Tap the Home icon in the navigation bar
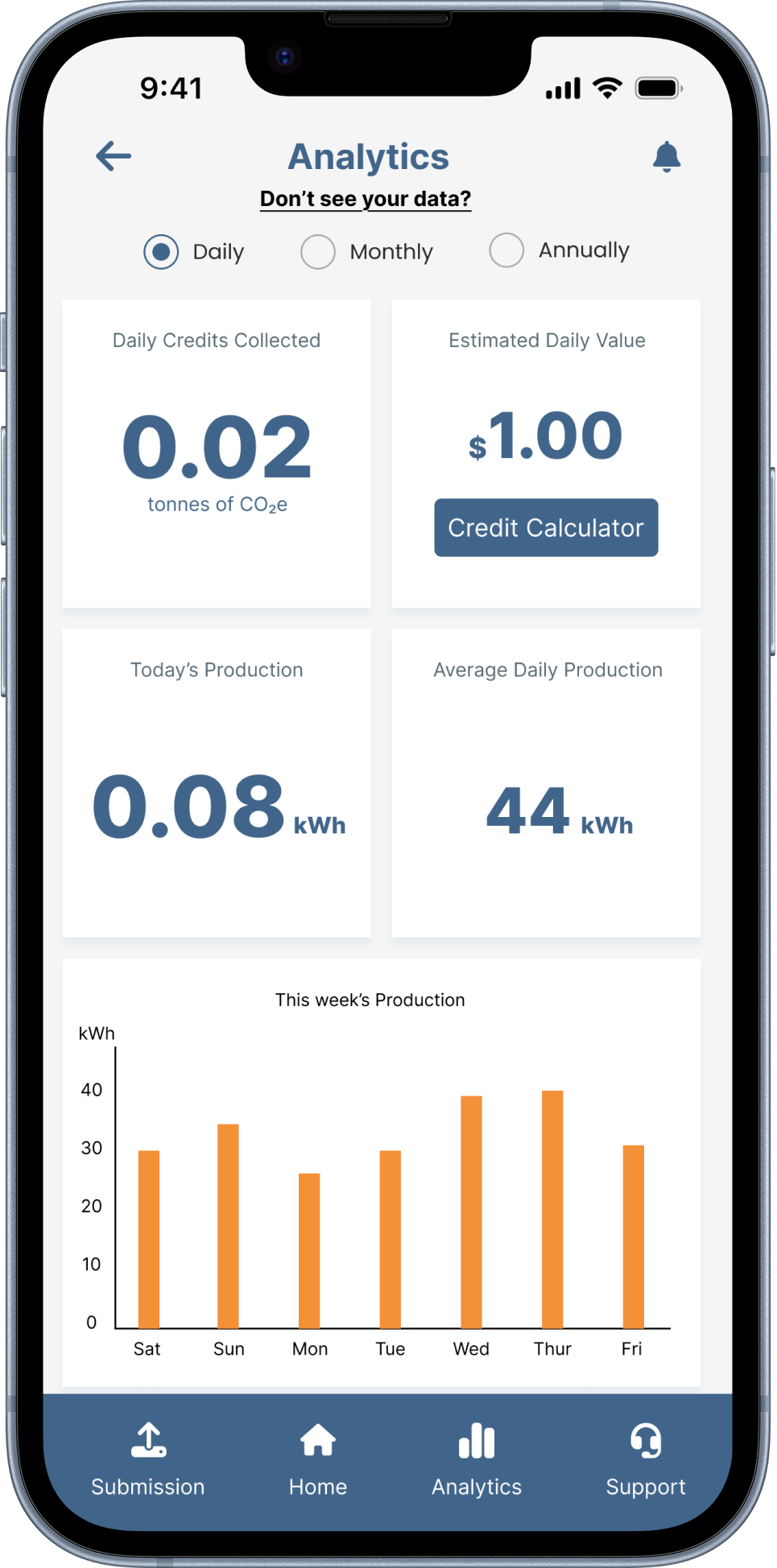 (318, 1440)
